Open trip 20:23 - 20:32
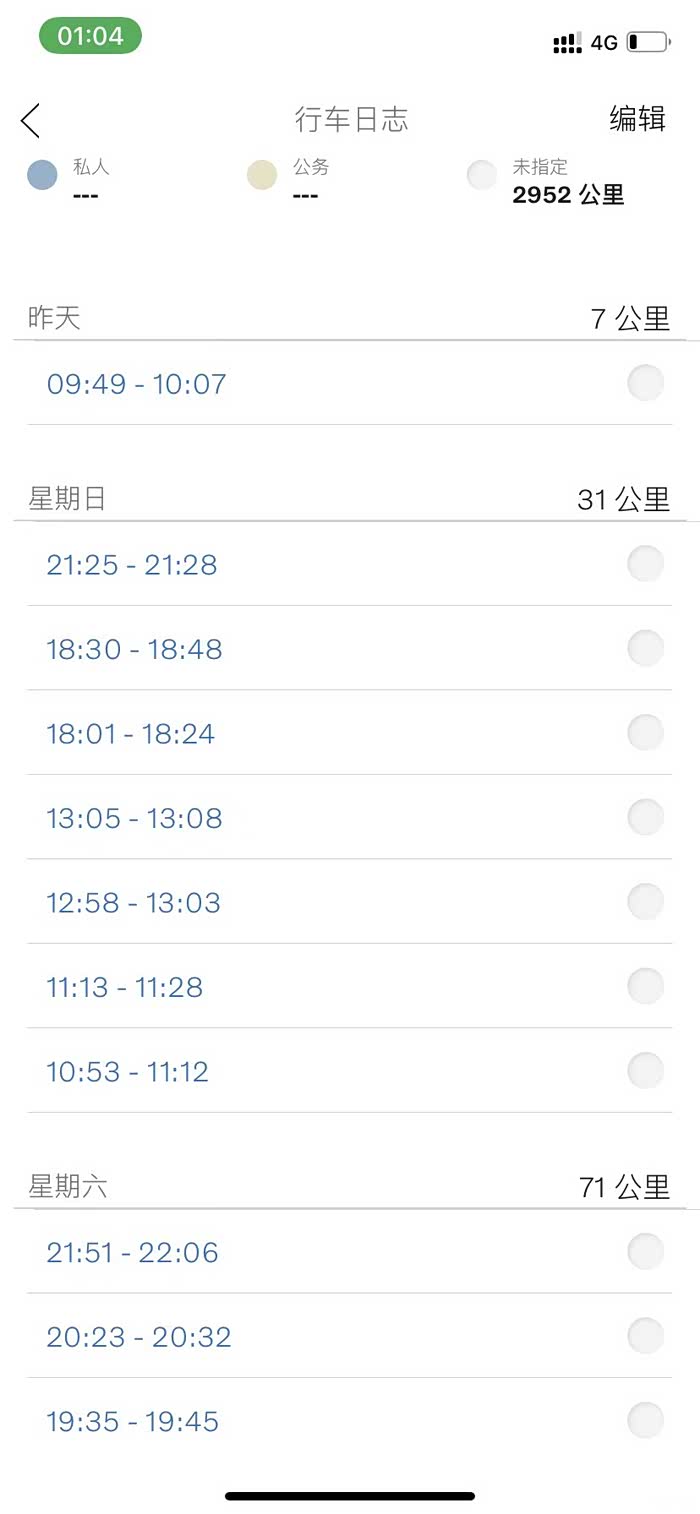The image size is (700, 1514). tap(139, 1337)
